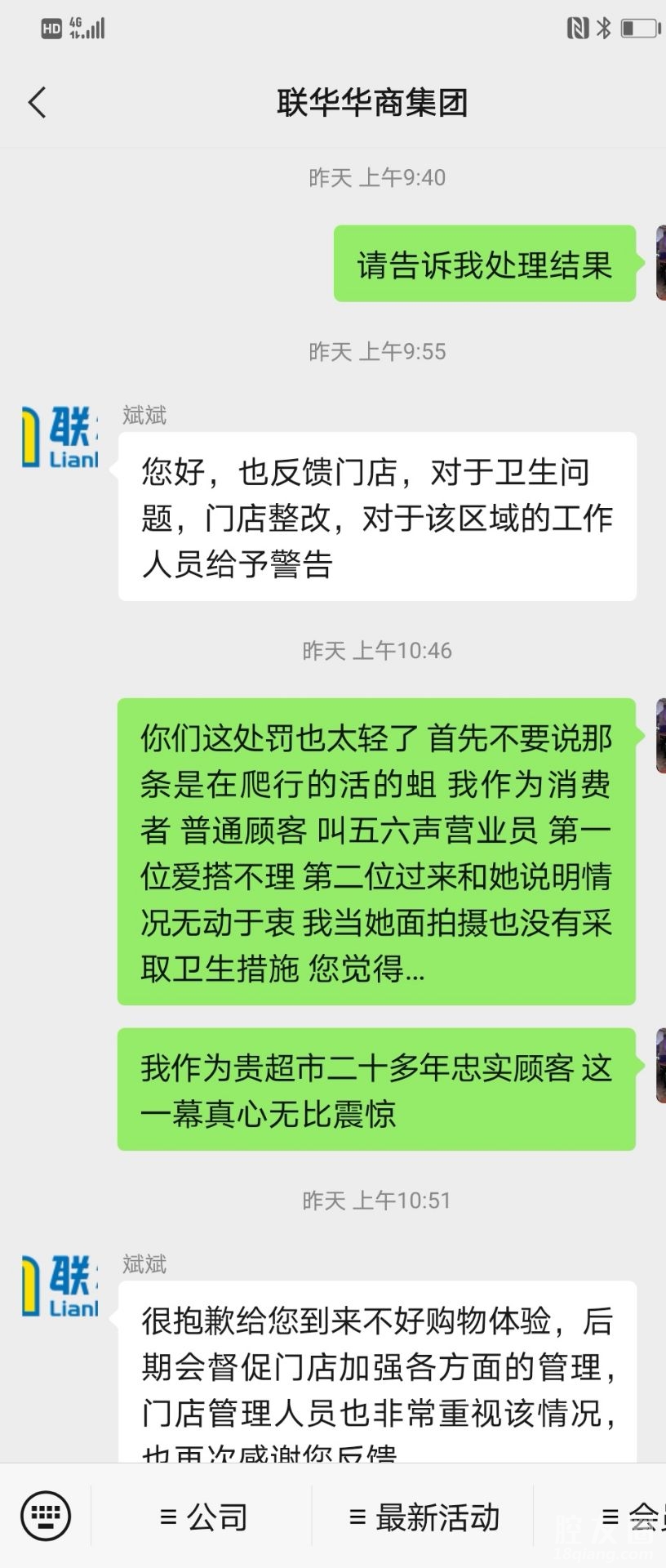Open the 最新活动 menu
666x1568 pixels.
[x=424, y=1517]
